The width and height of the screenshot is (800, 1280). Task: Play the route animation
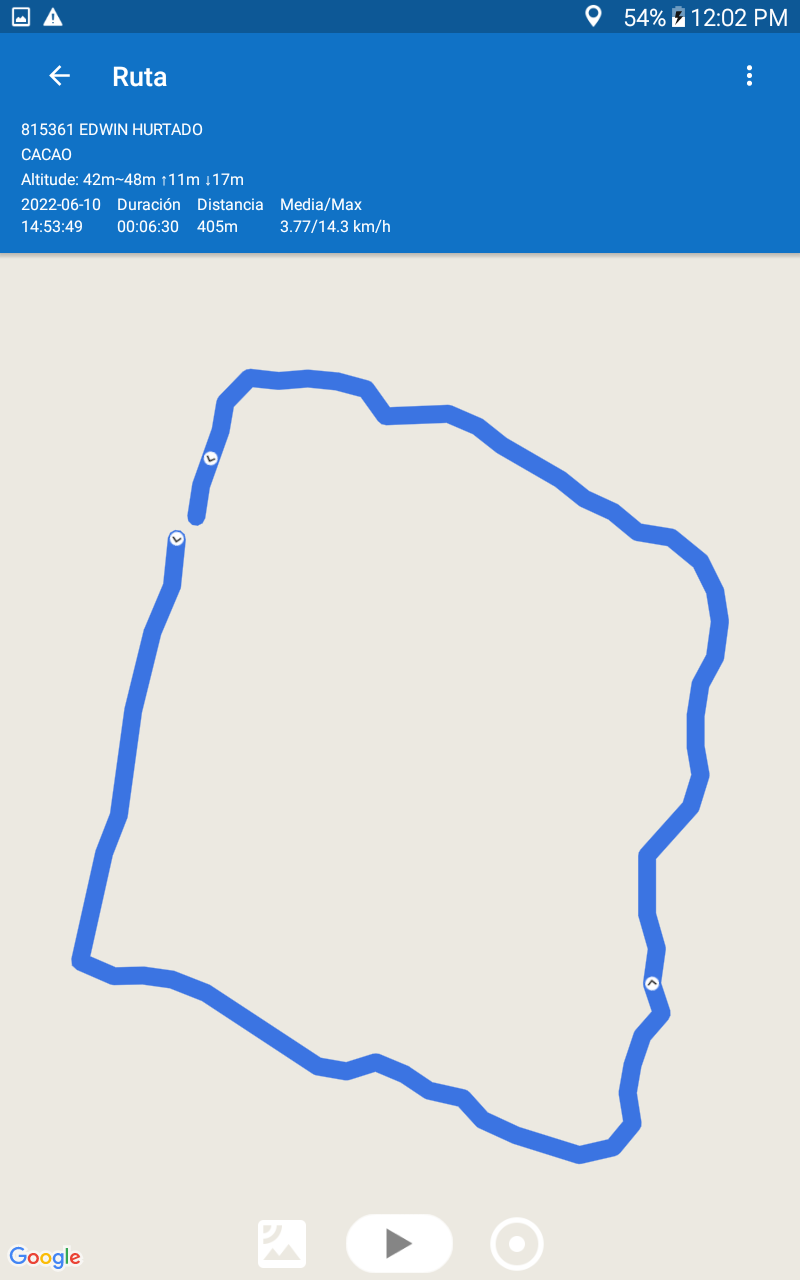[x=399, y=1243]
